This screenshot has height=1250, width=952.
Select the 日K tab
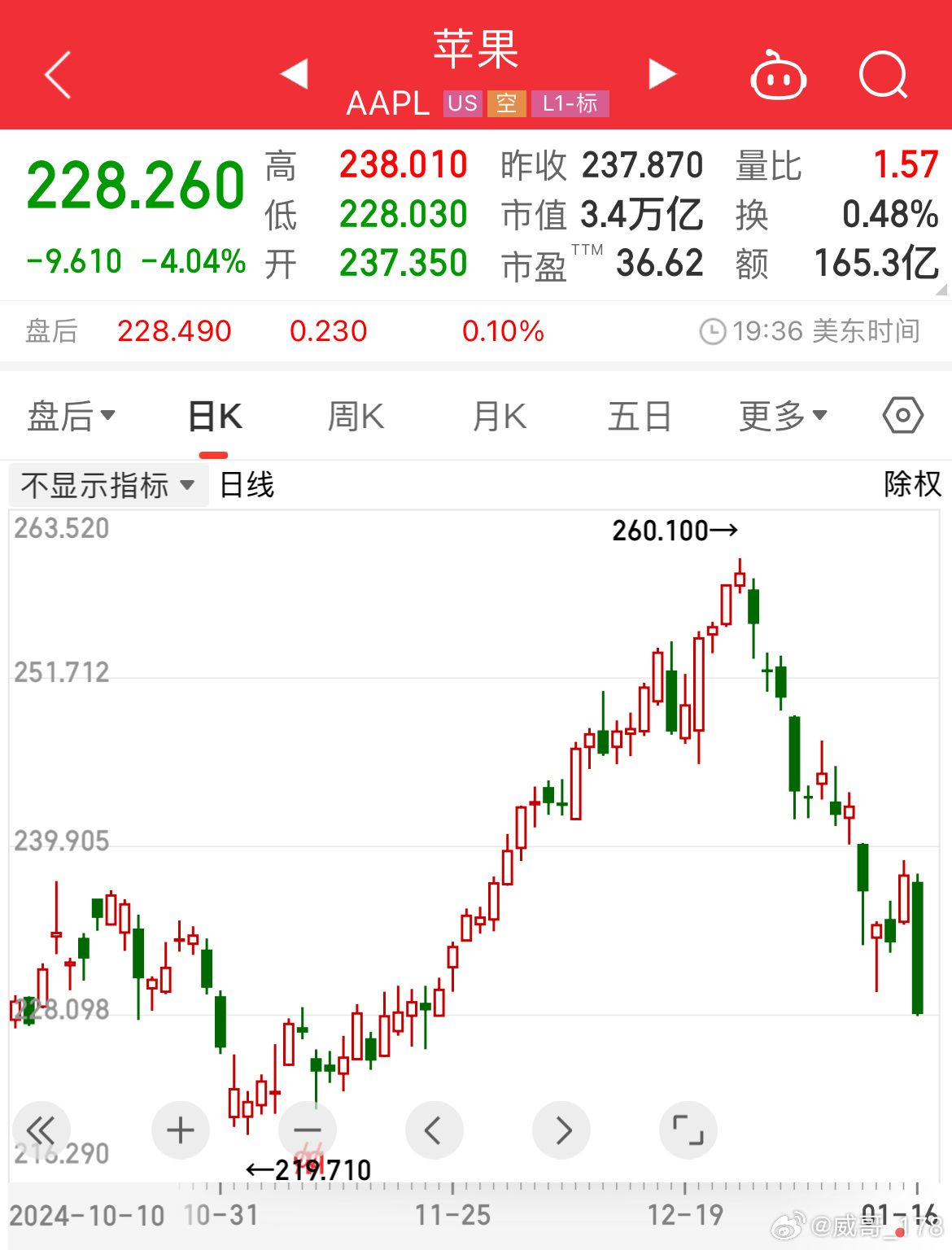[215, 416]
